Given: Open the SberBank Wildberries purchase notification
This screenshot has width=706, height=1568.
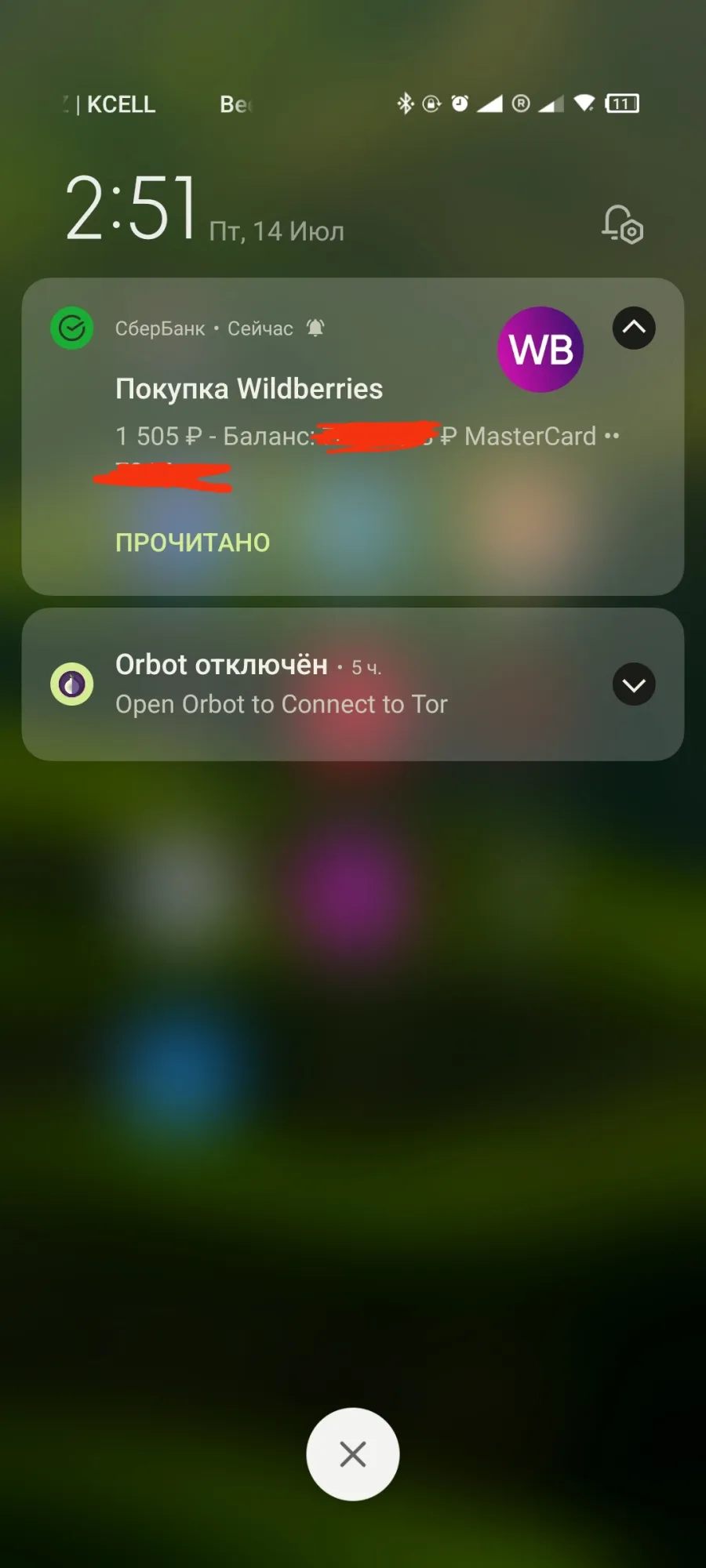Looking at the screenshot, I should 353,436.
